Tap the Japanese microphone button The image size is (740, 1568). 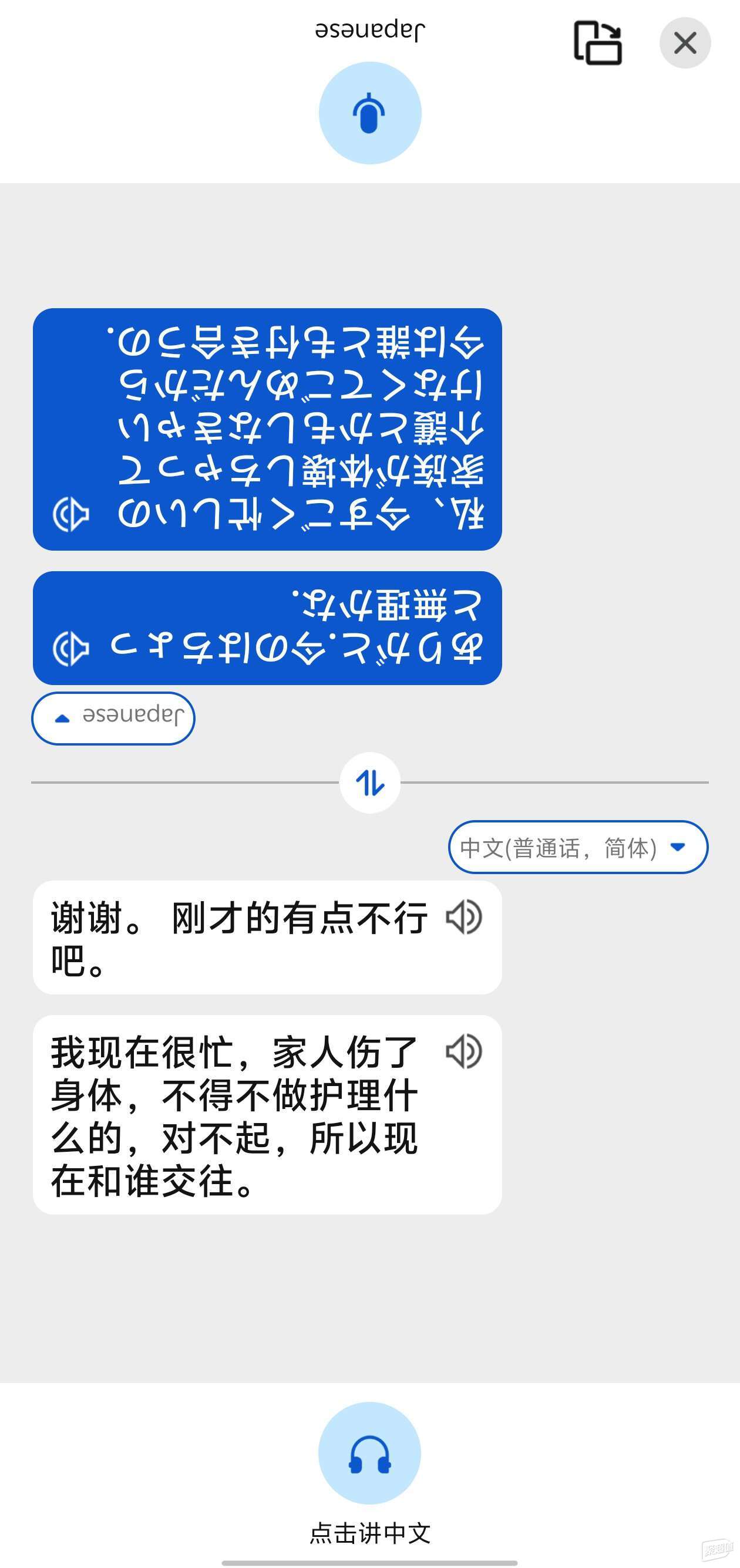coord(369,113)
